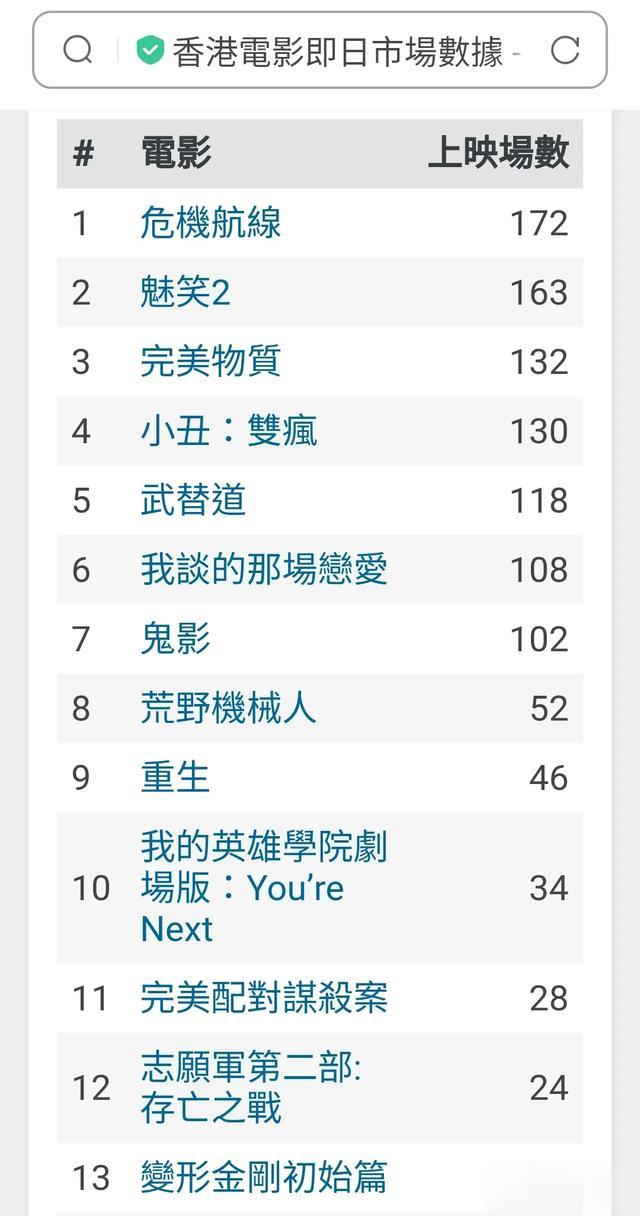Open the movie link 小丑：雙瘋

[229, 431]
